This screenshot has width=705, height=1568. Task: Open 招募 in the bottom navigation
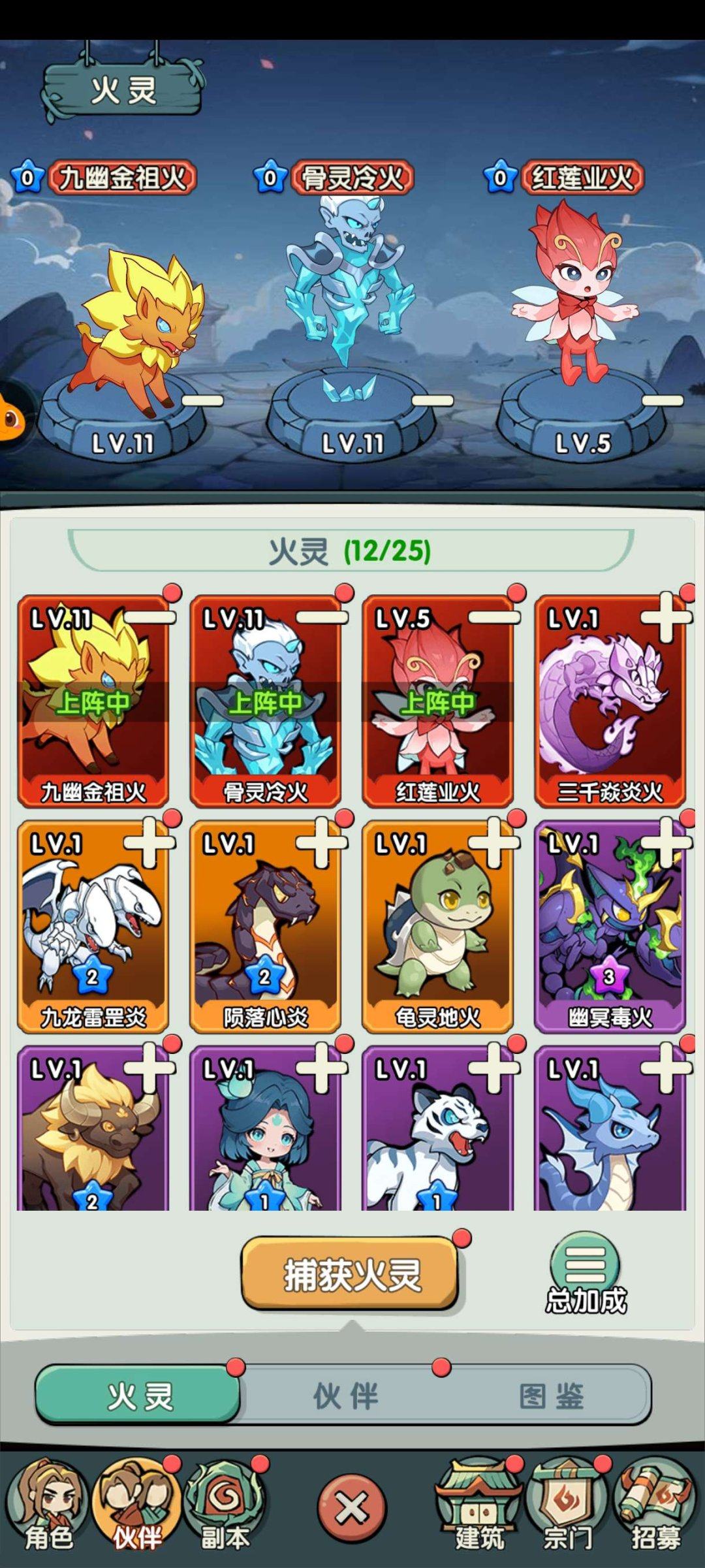point(655,1510)
